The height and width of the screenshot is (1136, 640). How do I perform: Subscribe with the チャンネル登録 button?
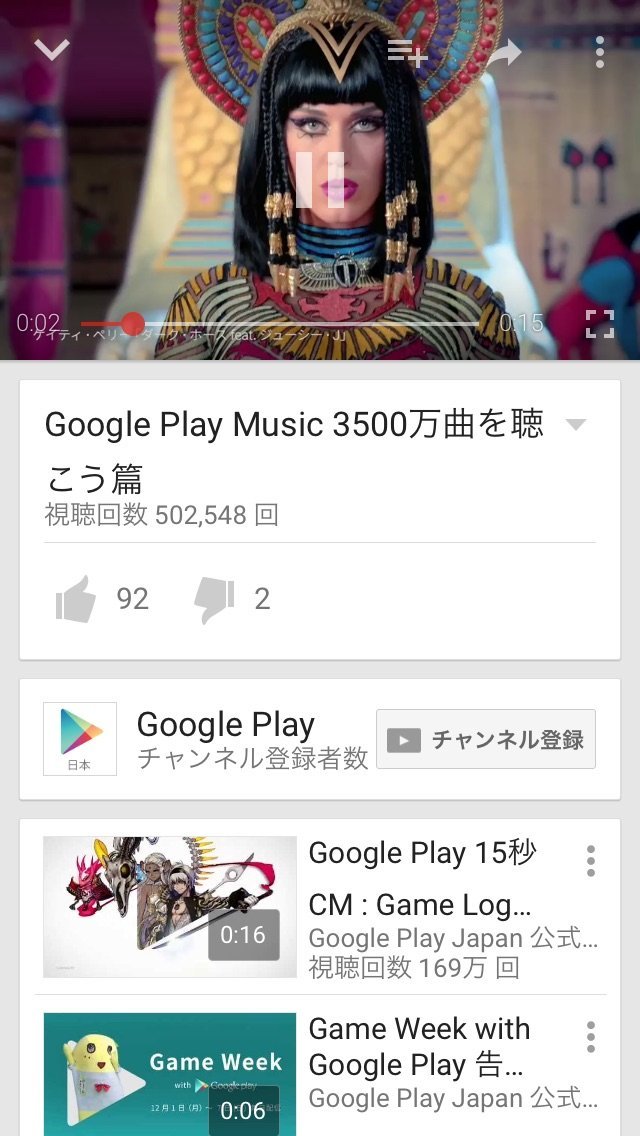point(485,739)
